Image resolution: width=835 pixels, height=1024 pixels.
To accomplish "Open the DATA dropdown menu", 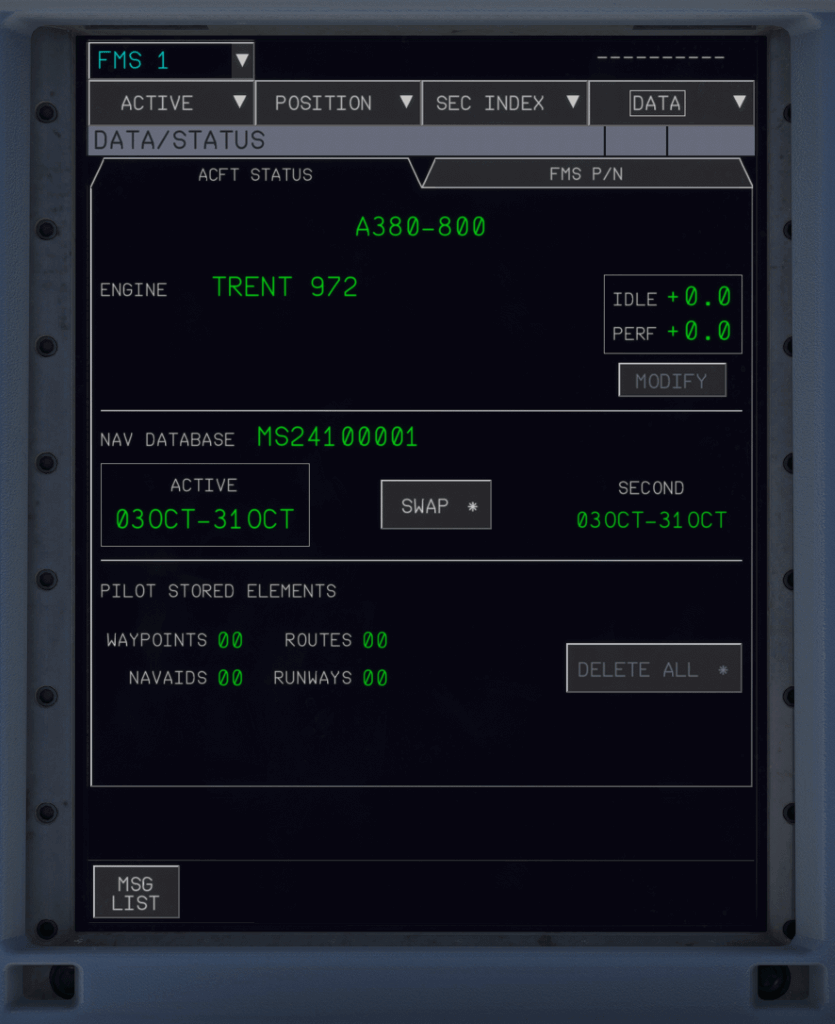I will [x=671, y=103].
